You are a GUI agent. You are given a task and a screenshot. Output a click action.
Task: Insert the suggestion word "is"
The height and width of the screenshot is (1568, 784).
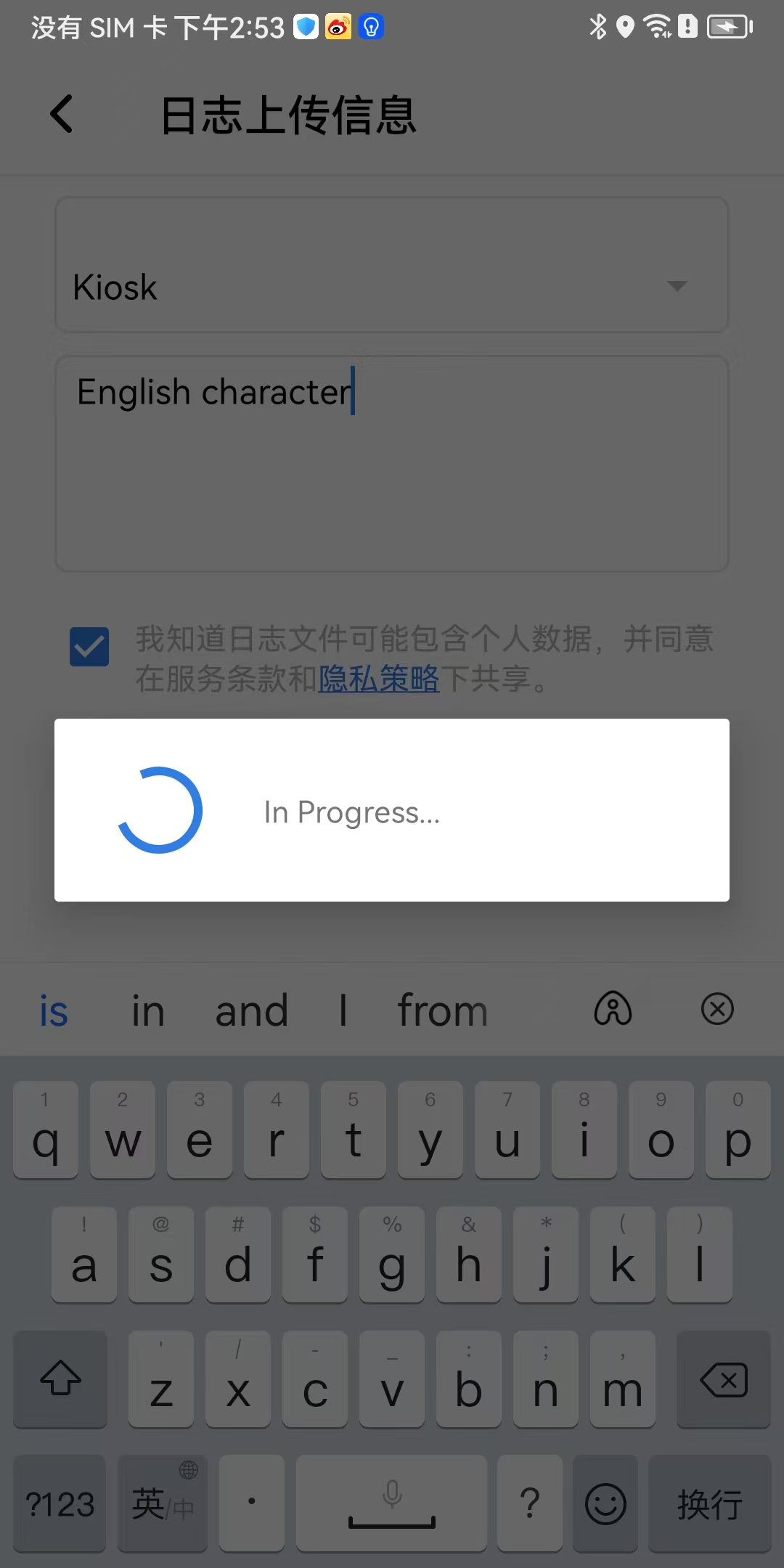click(54, 1010)
